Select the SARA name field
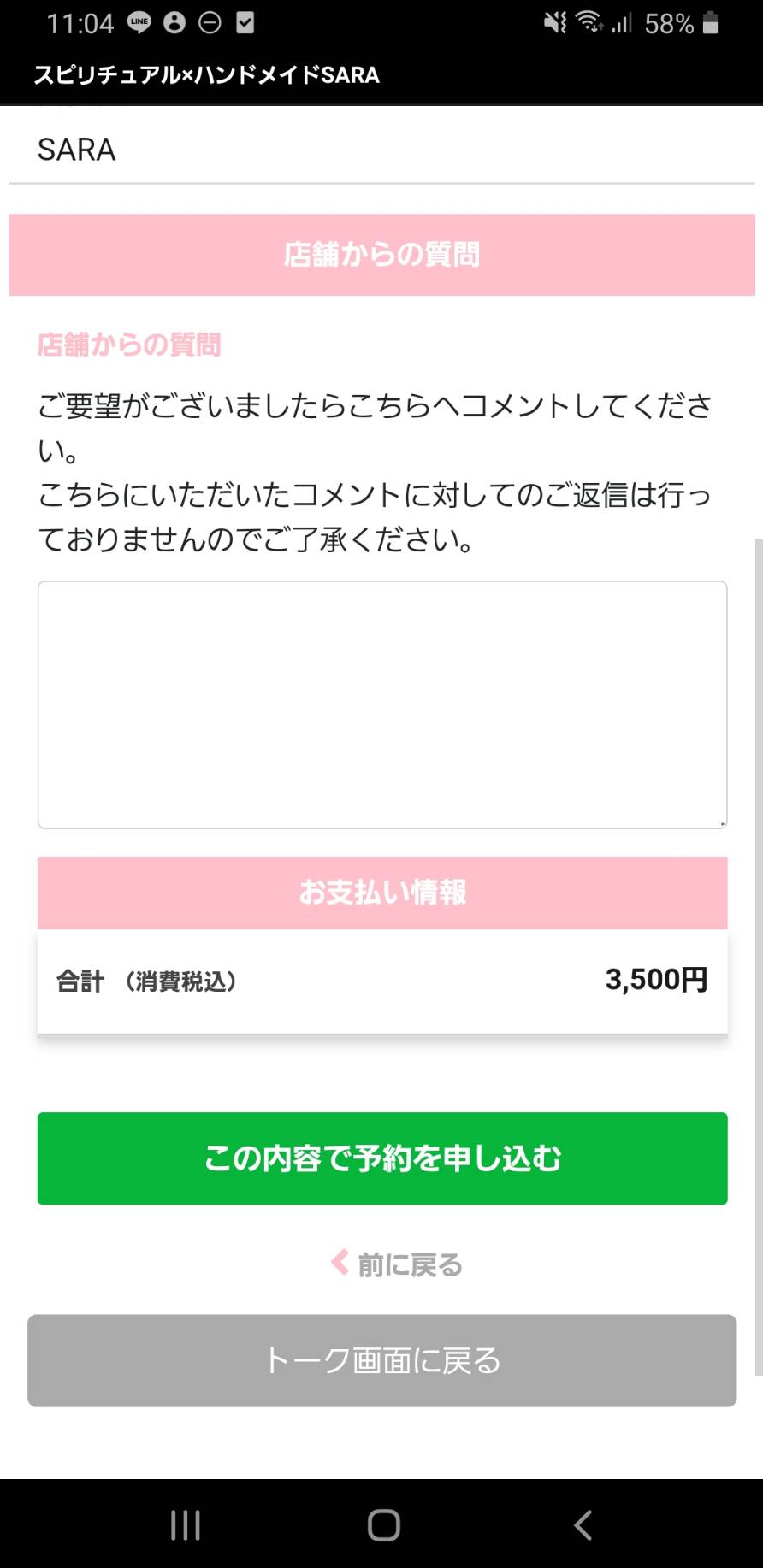This screenshot has width=763, height=1568. pyautogui.click(x=381, y=150)
